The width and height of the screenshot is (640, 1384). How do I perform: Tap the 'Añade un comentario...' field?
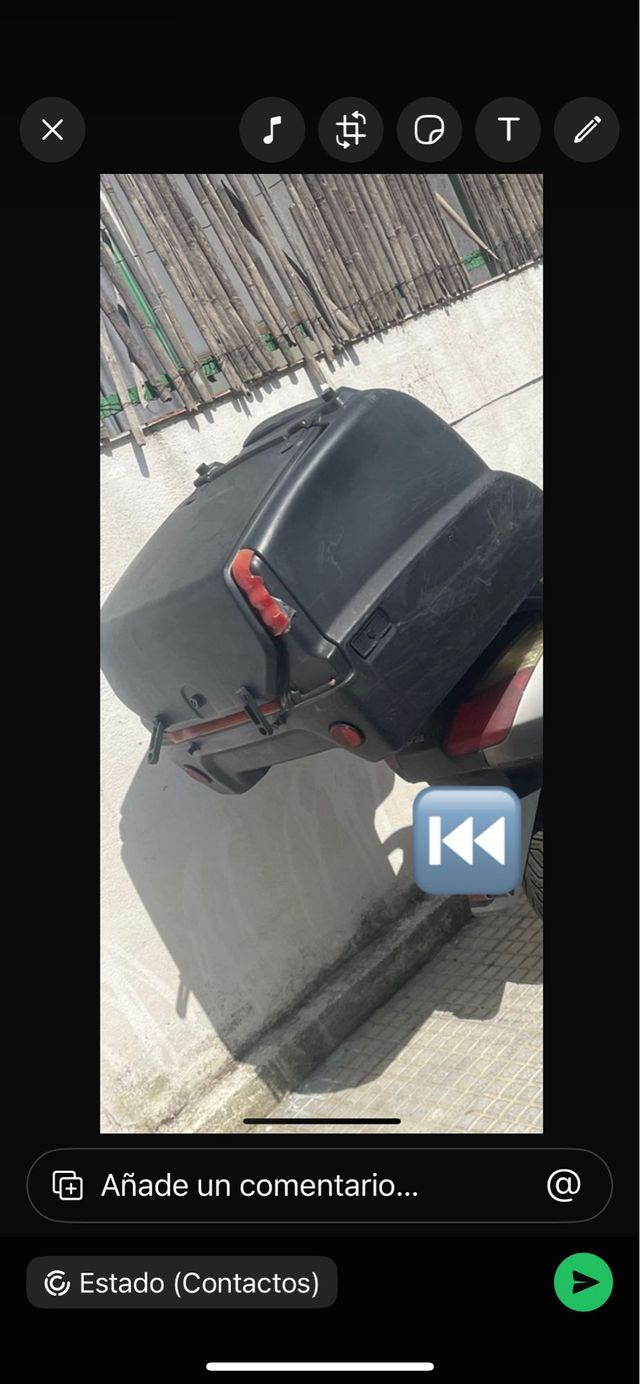[300, 1185]
